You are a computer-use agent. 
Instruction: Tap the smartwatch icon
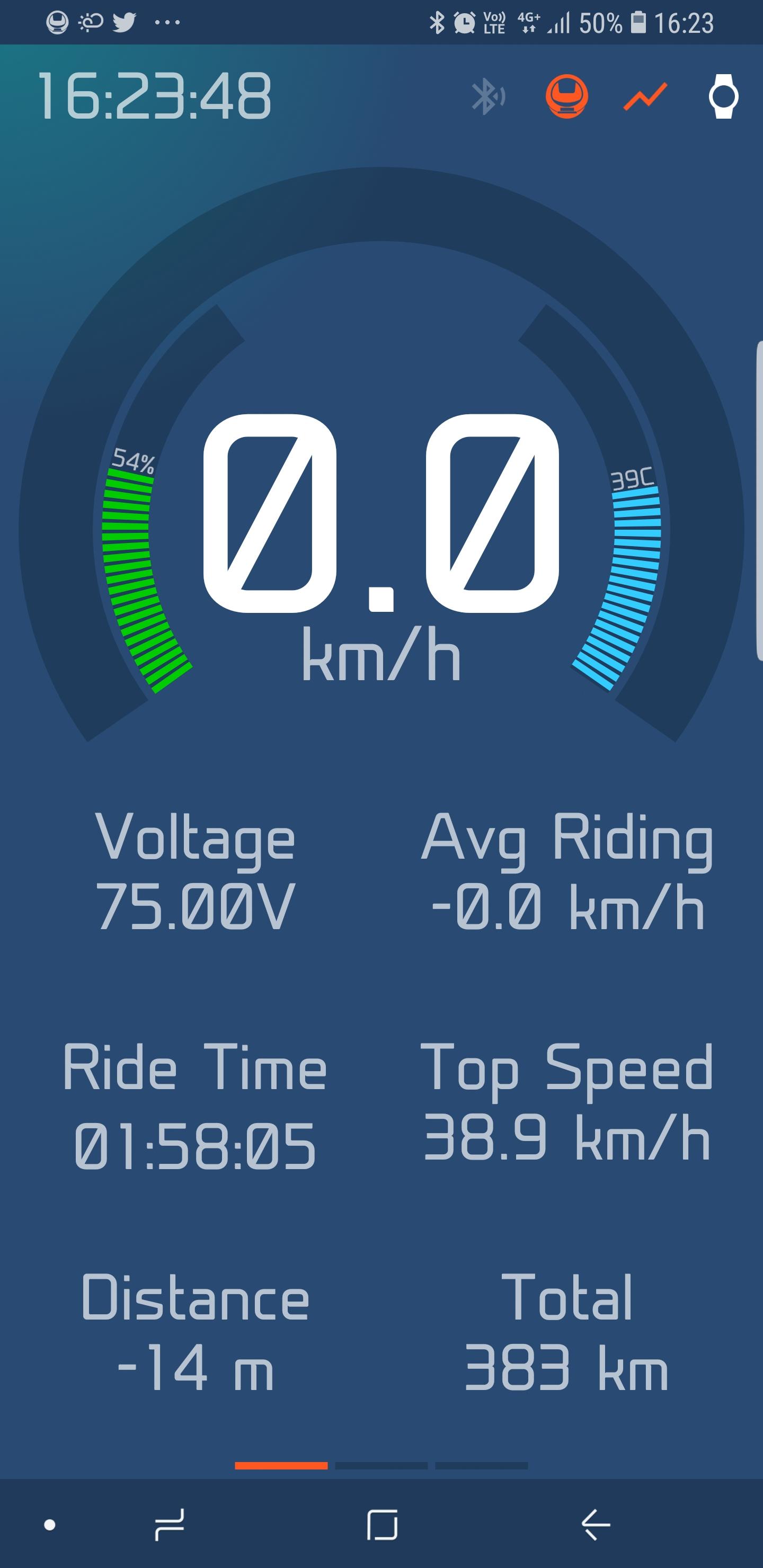(x=723, y=96)
